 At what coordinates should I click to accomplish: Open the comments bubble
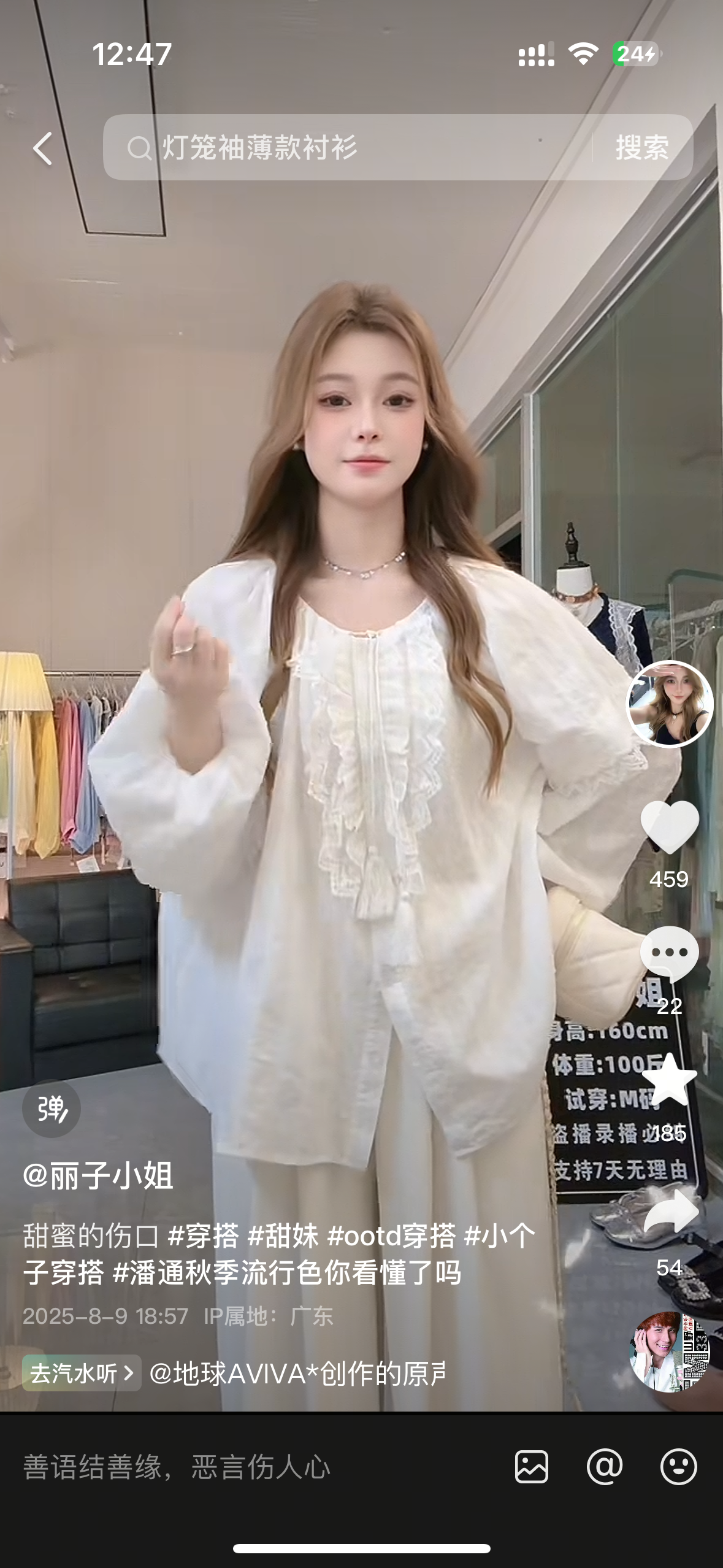pyautogui.click(x=669, y=954)
